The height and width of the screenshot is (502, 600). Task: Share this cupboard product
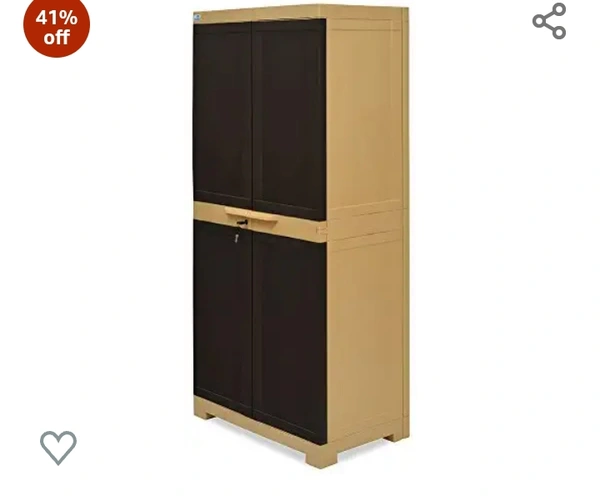point(549,21)
